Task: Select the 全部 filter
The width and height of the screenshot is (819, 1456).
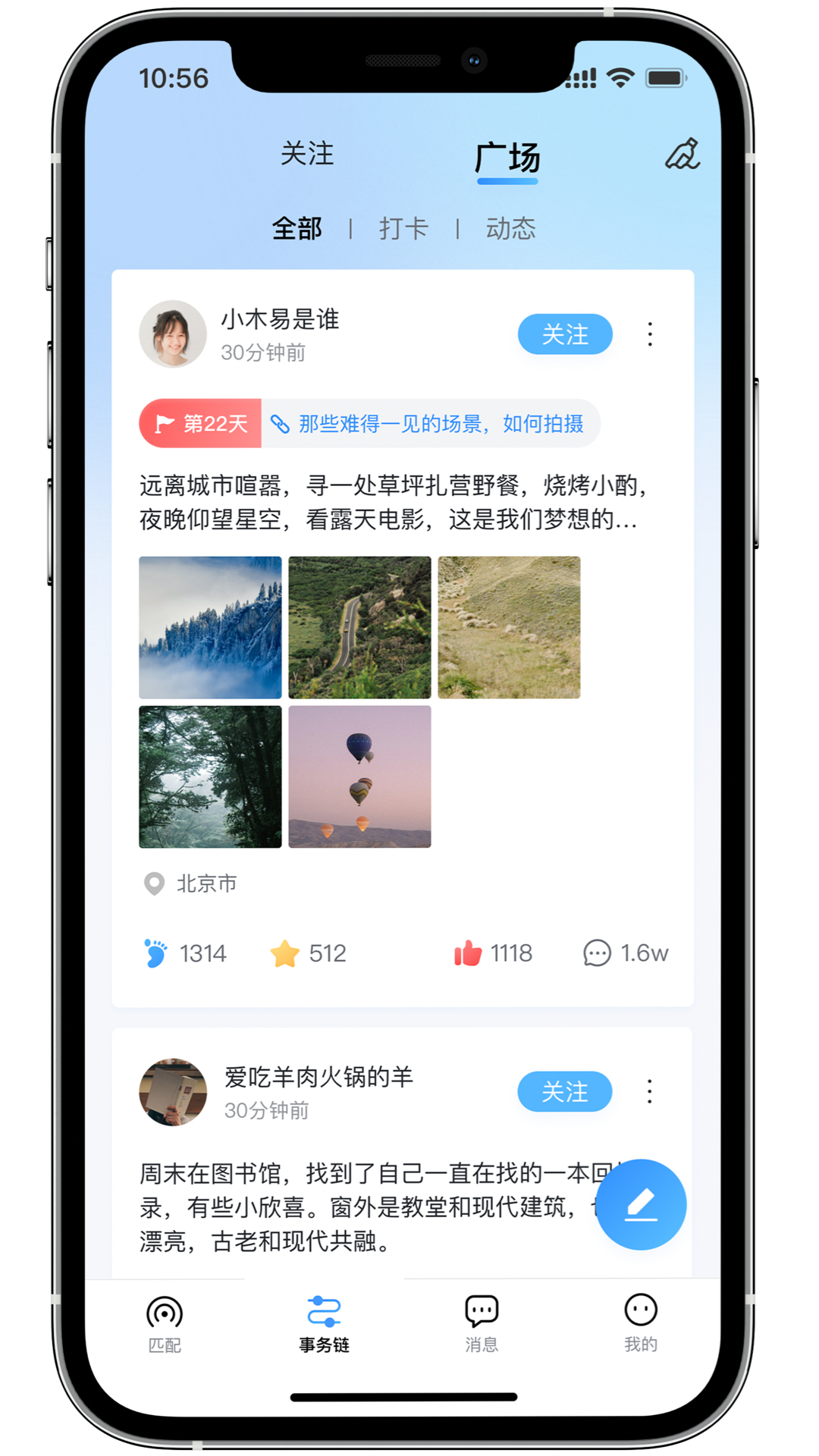Action: click(x=297, y=228)
